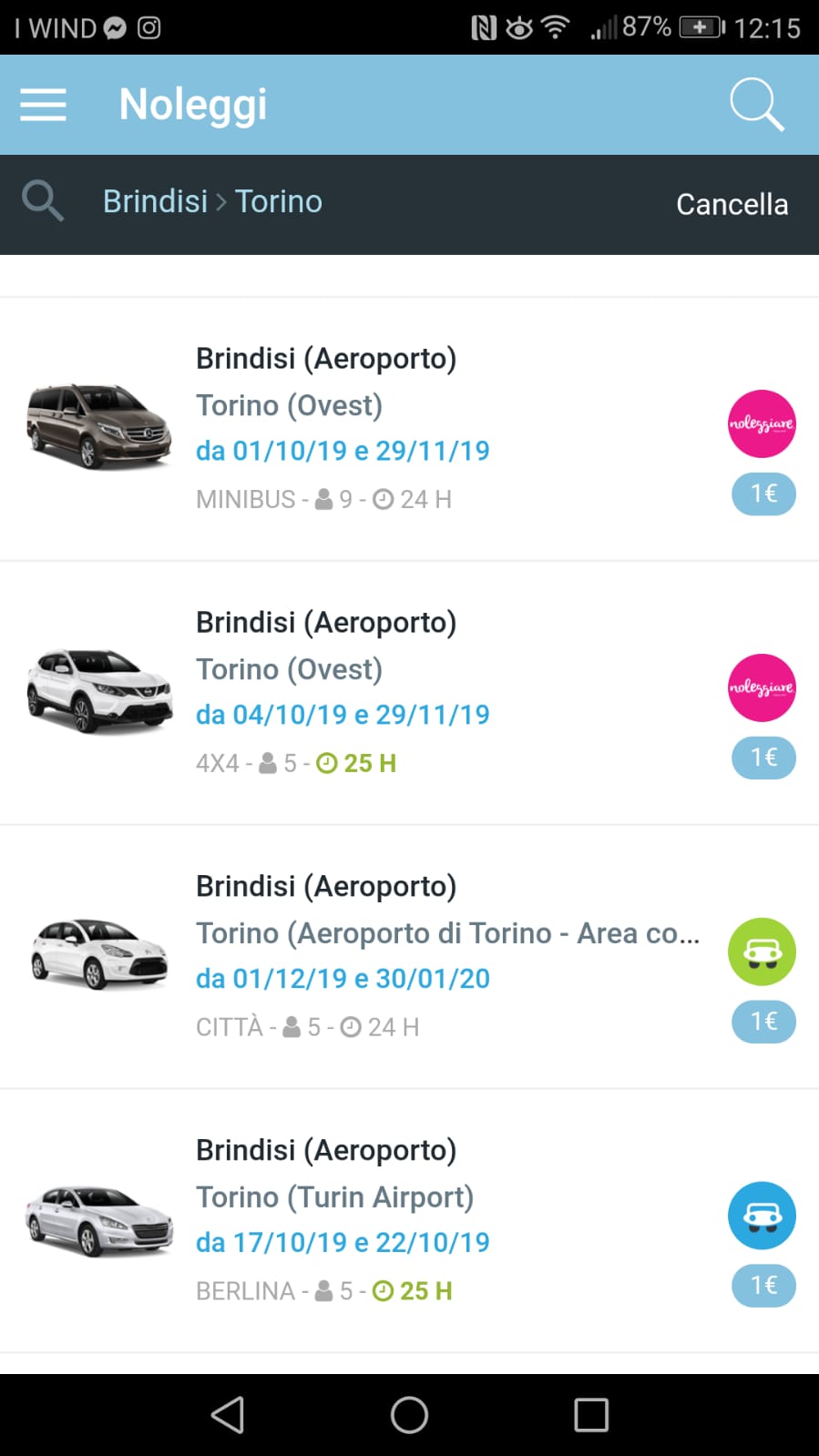Image resolution: width=819 pixels, height=1456 pixels.
Task: Tap Cancella to clear the search
Action: point(732,204)
